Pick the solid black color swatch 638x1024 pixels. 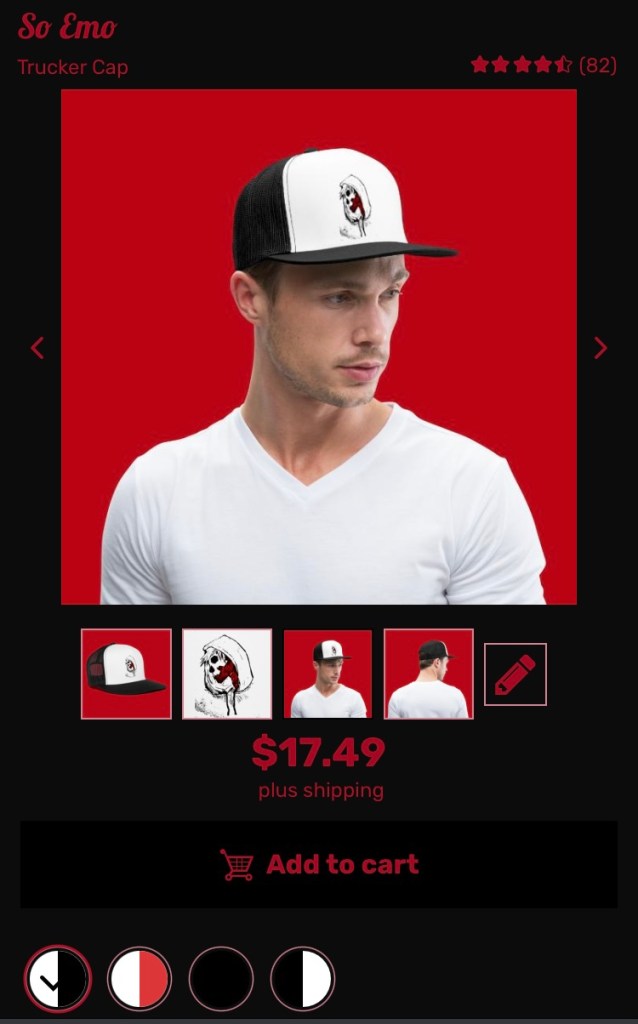click(221, 979)
